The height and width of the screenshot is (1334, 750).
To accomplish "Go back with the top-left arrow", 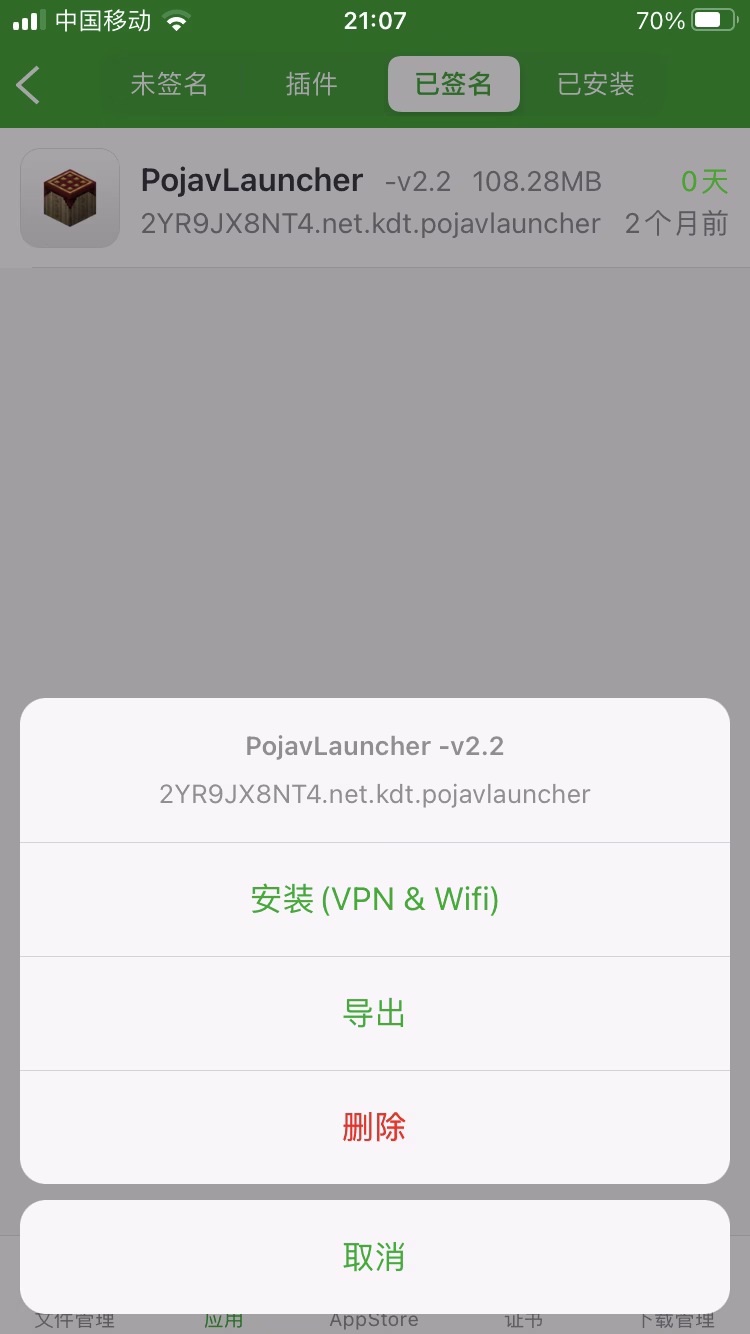I will [29, 85].
